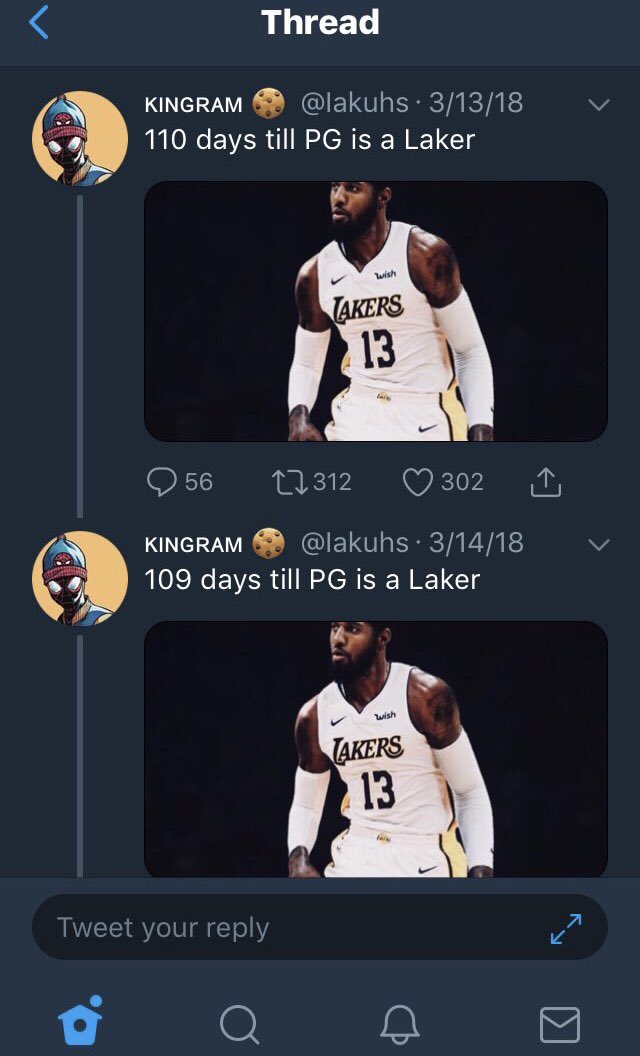The height and width of the screenshot is (1056, 640).
Task: Switch to the Search tab
Action: click(238, 1024)
